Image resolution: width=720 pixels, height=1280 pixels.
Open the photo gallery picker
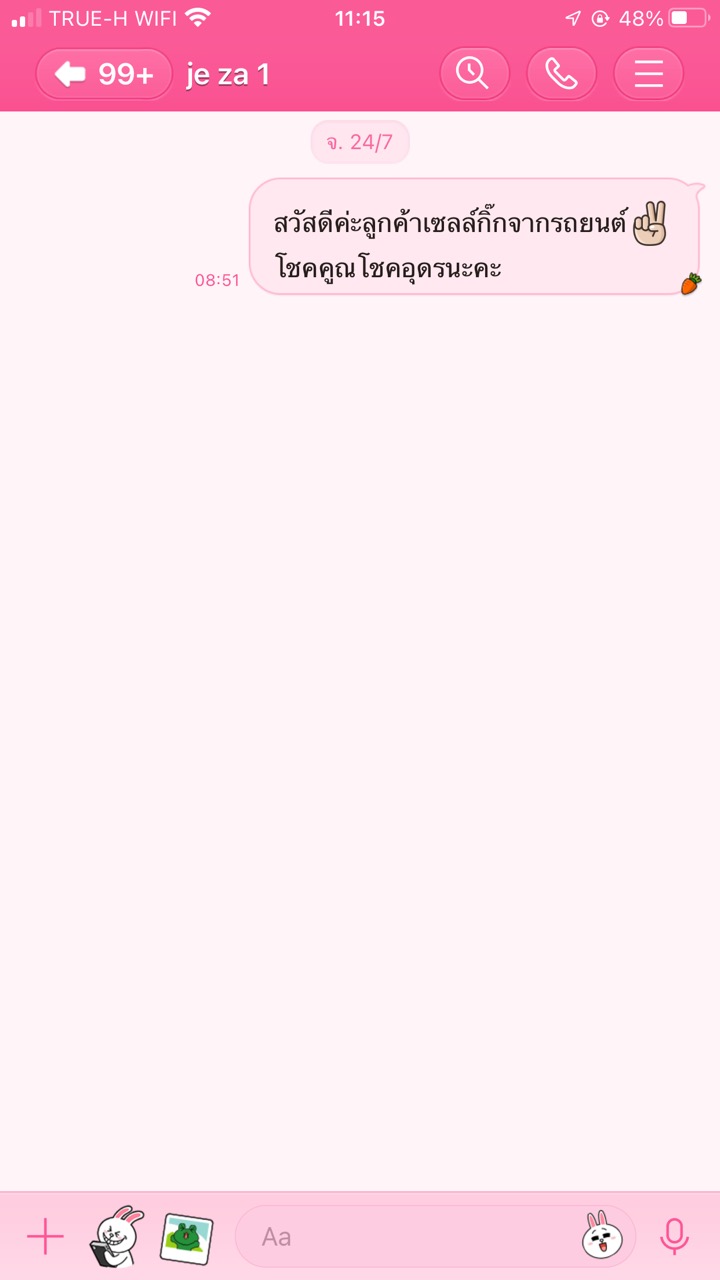[186, 1238]
